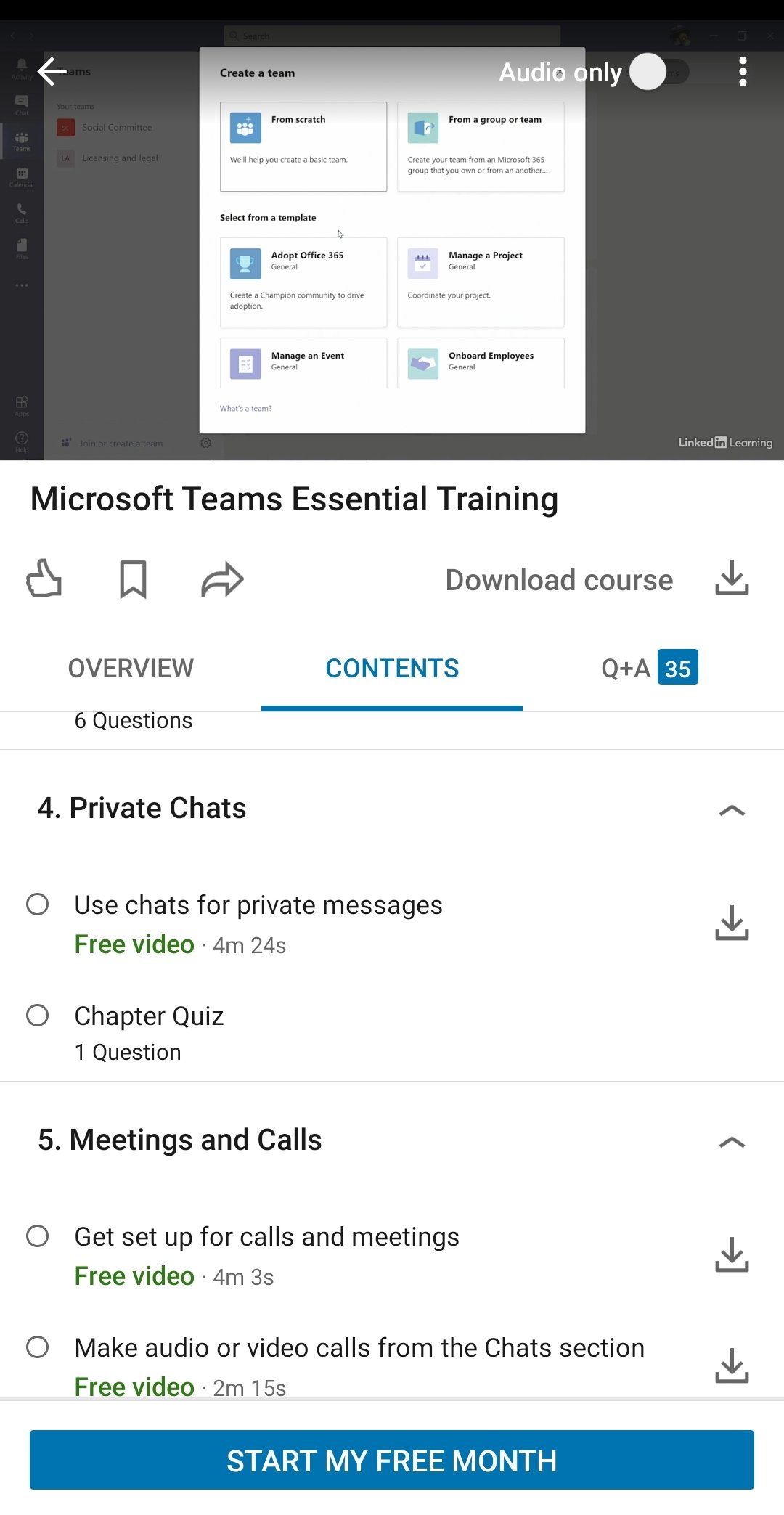Go back using the arrow icon
The height and width of the screenshot is (1515, 784).
click(52, 72)
